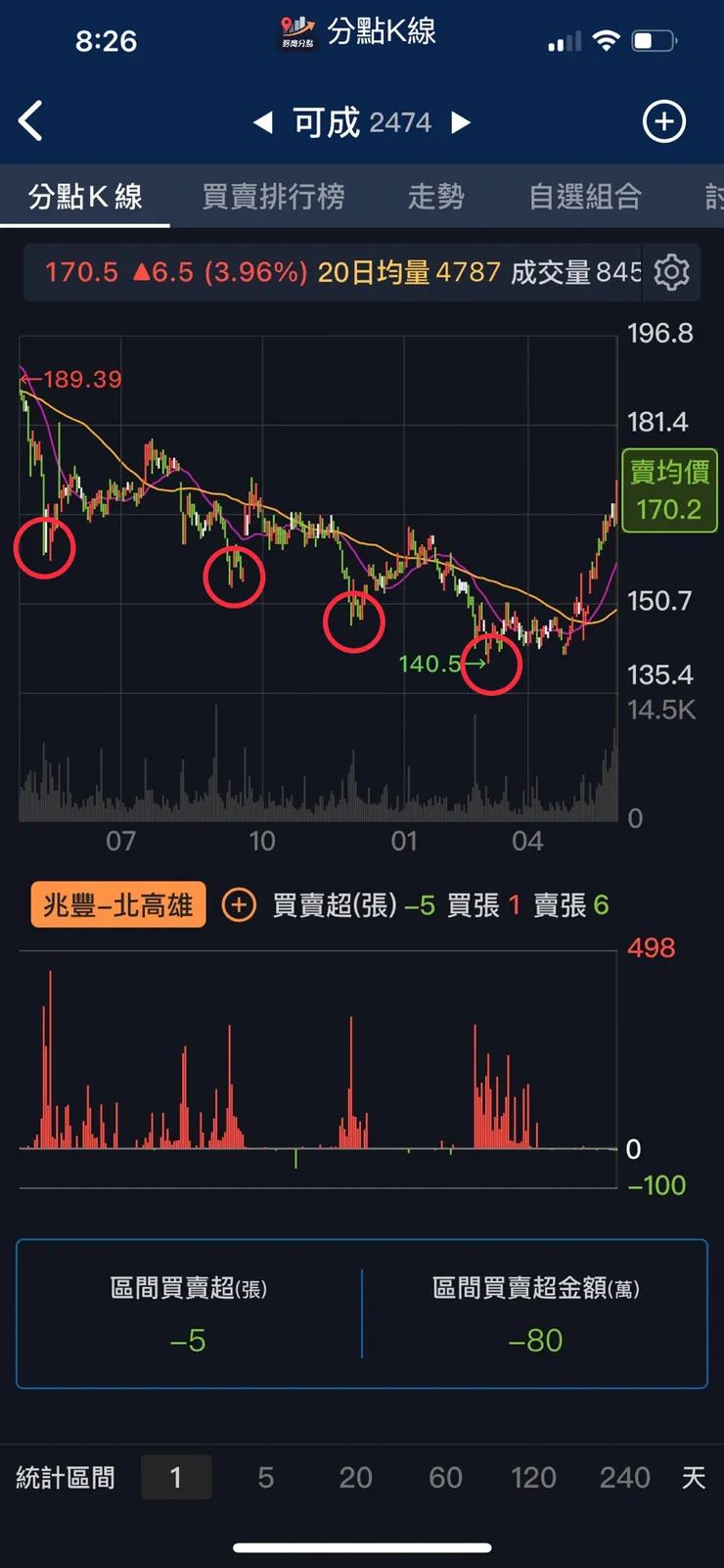Select the 60-day statistics interval

[444, 1478]
